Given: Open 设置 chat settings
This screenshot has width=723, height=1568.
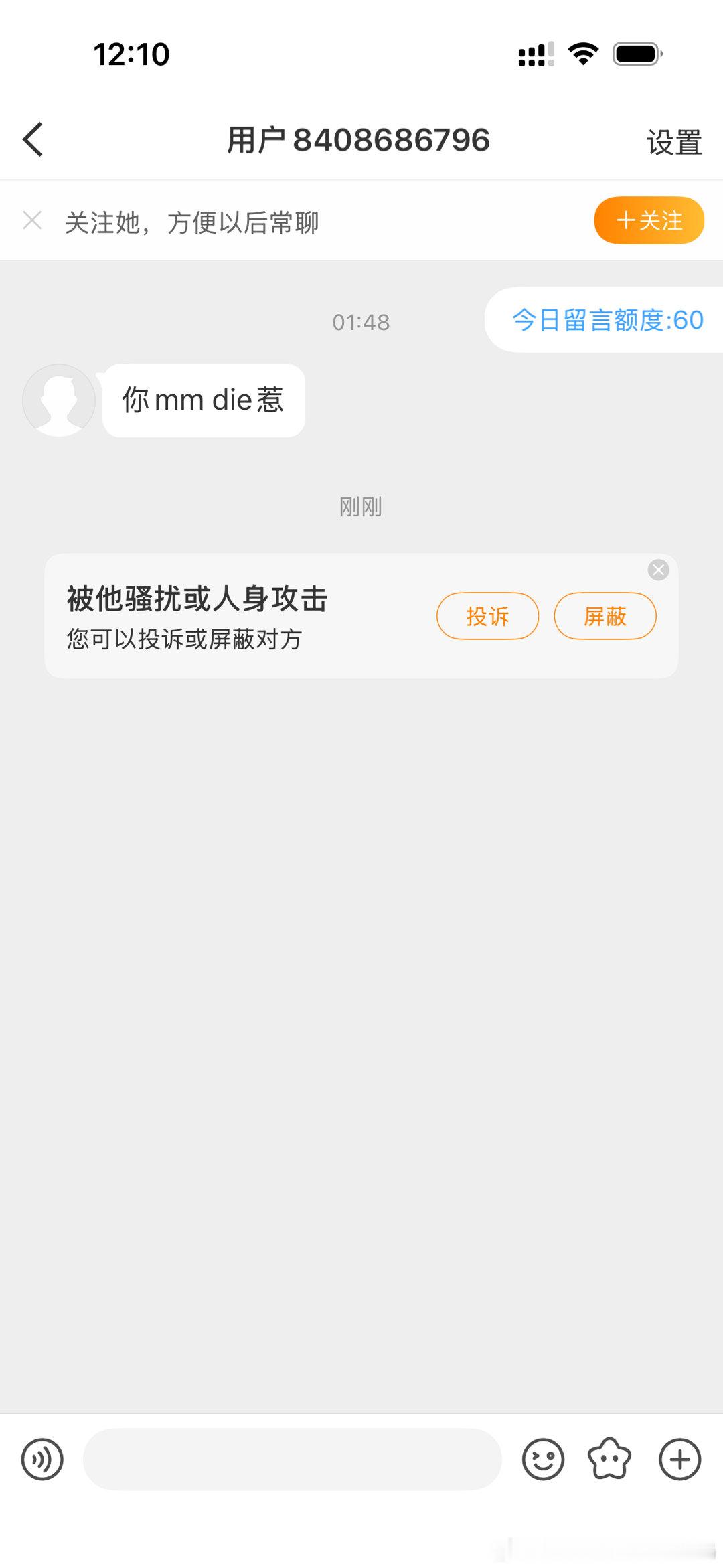Looking at the screenshot, I should 673,140.
